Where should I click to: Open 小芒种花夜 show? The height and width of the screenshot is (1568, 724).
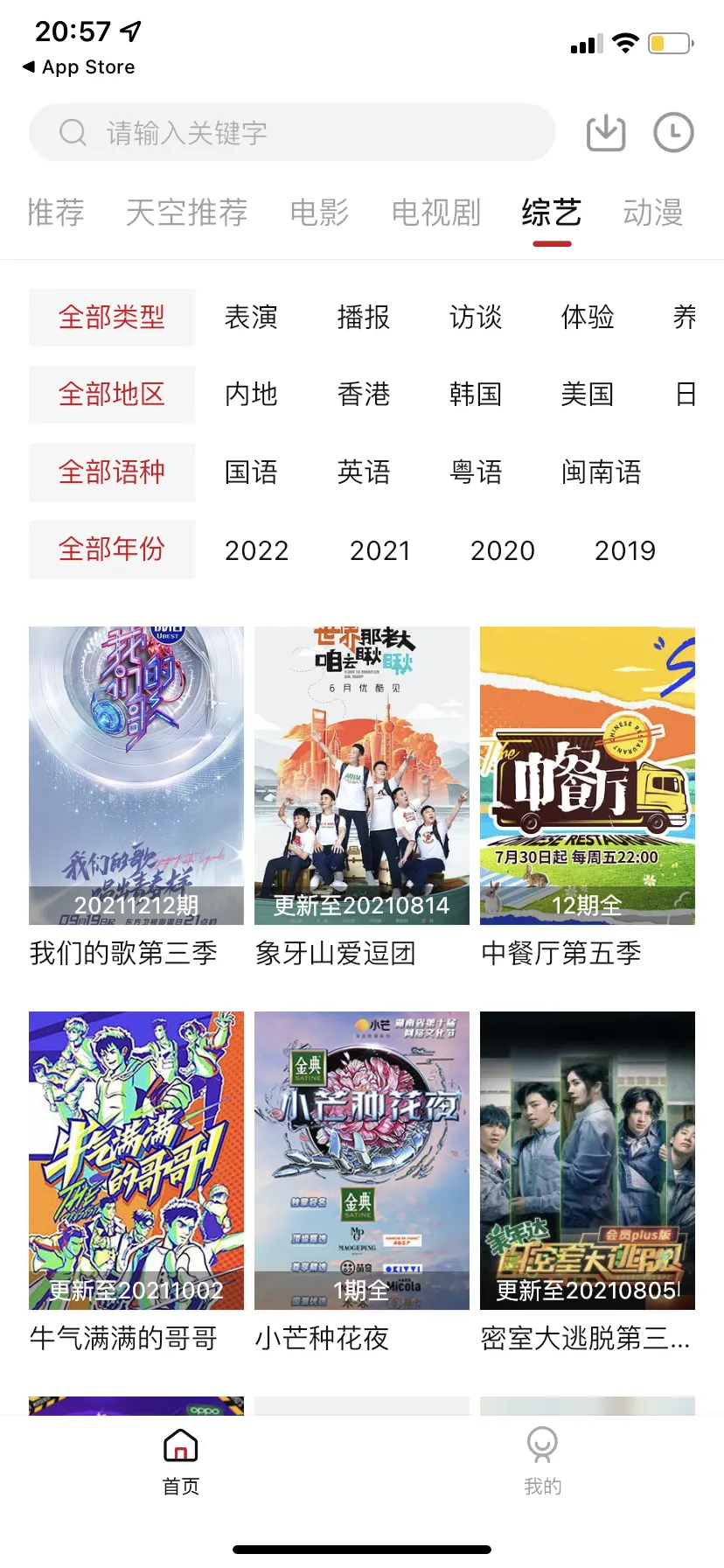362,1160
